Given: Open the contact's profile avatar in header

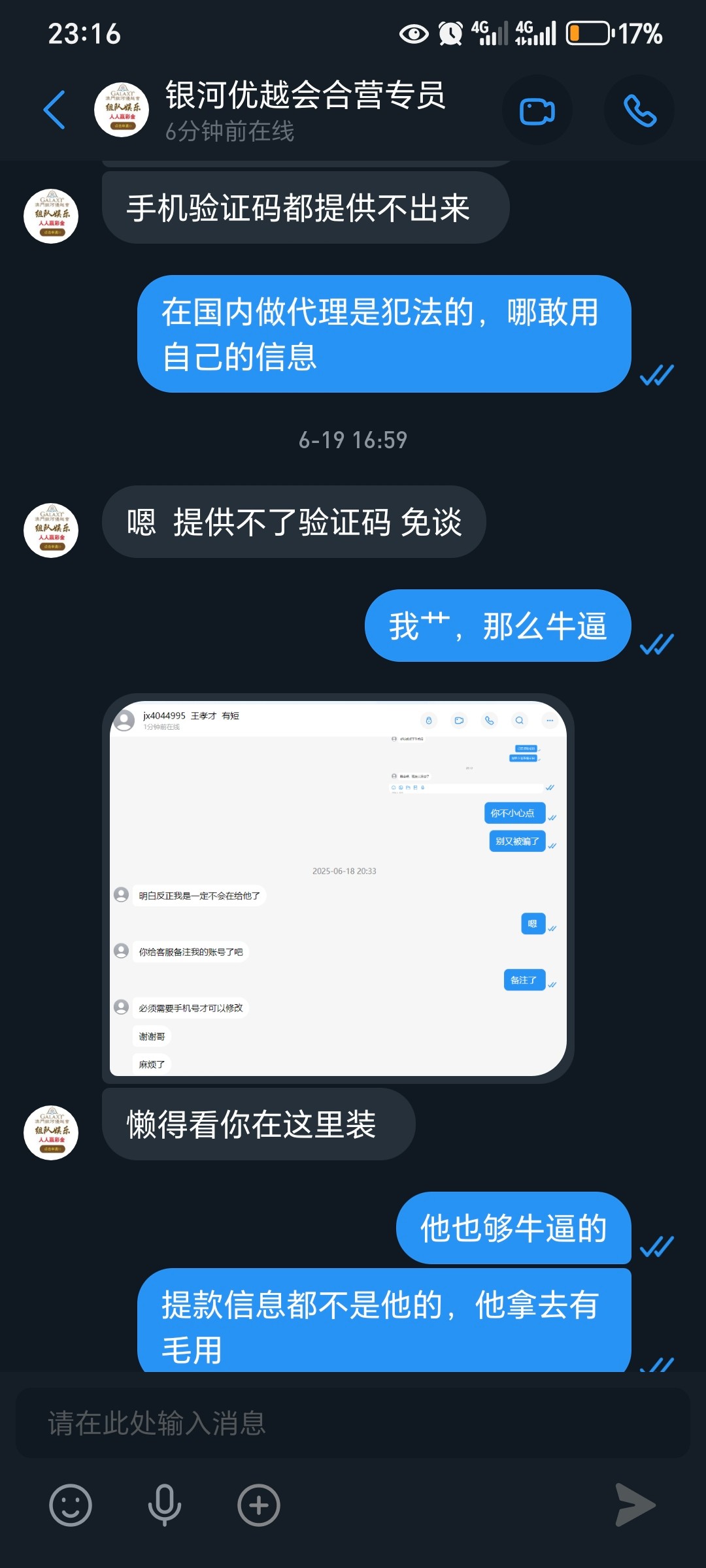Looking at the screenshot, I should (x=122, y=110).
